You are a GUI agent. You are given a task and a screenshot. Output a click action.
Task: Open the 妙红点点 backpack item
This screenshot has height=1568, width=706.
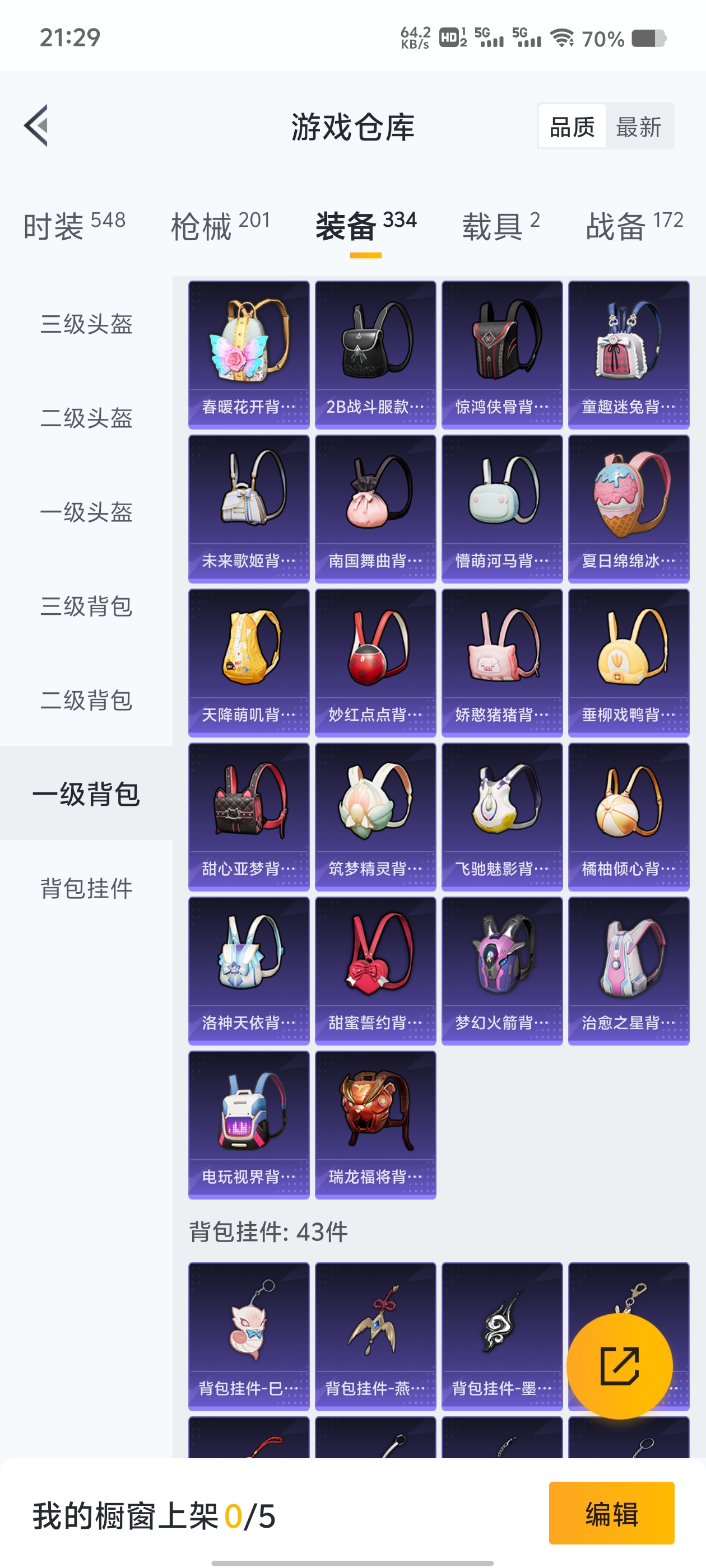point(375,662)
